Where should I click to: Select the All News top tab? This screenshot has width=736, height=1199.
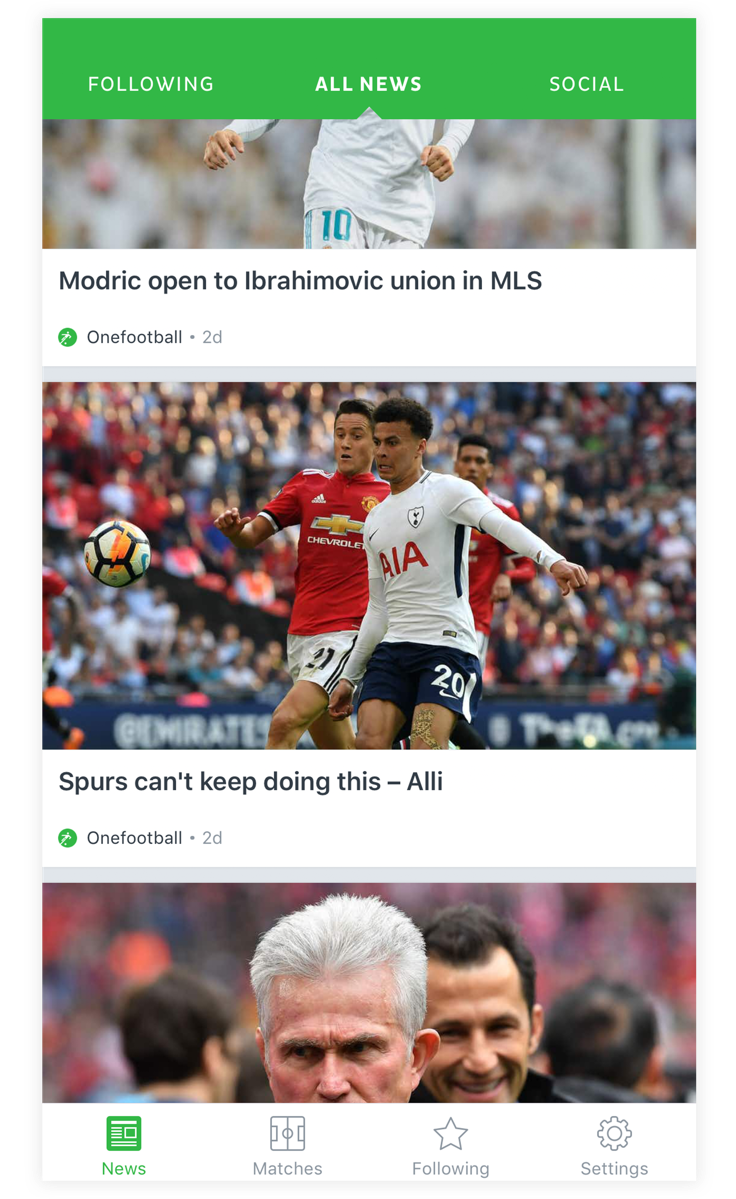368,85
